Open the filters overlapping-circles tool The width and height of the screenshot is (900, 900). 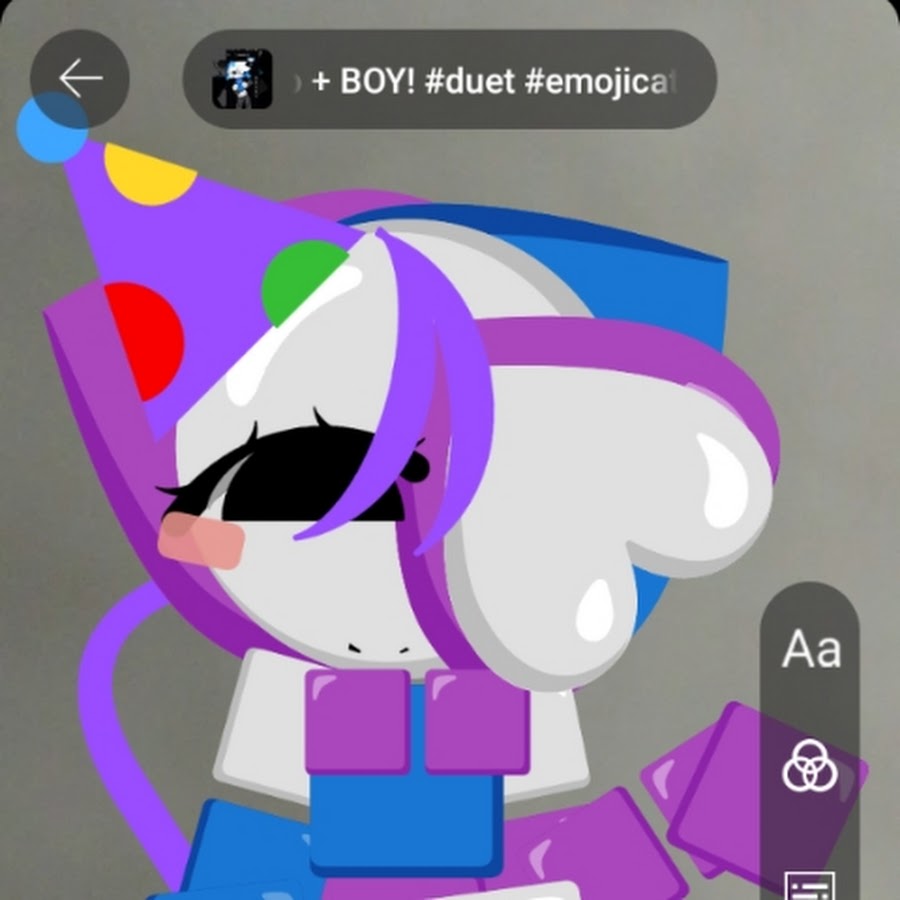(810, 767)
